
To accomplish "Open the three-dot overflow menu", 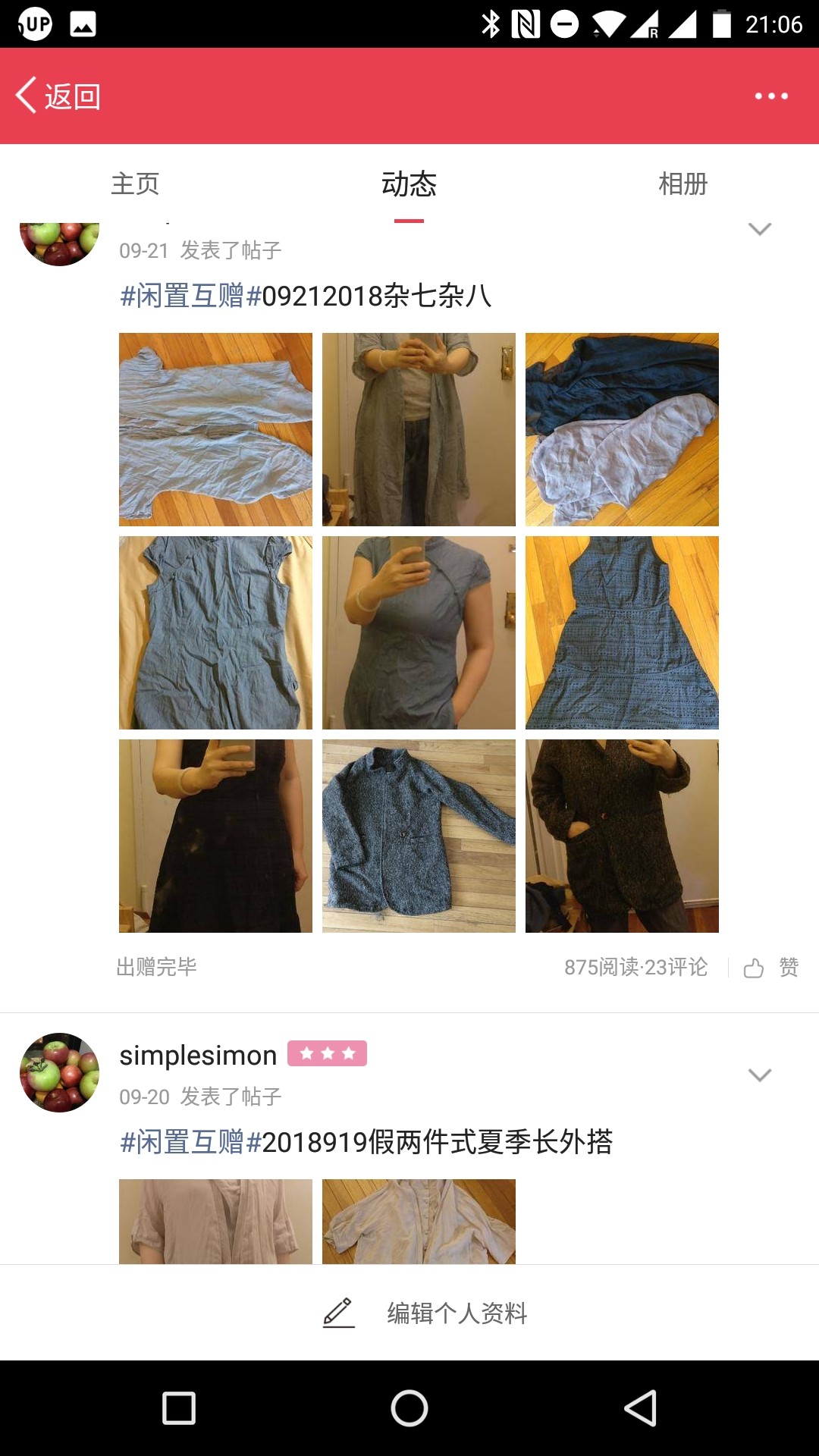I will click(x=771, y=96).
